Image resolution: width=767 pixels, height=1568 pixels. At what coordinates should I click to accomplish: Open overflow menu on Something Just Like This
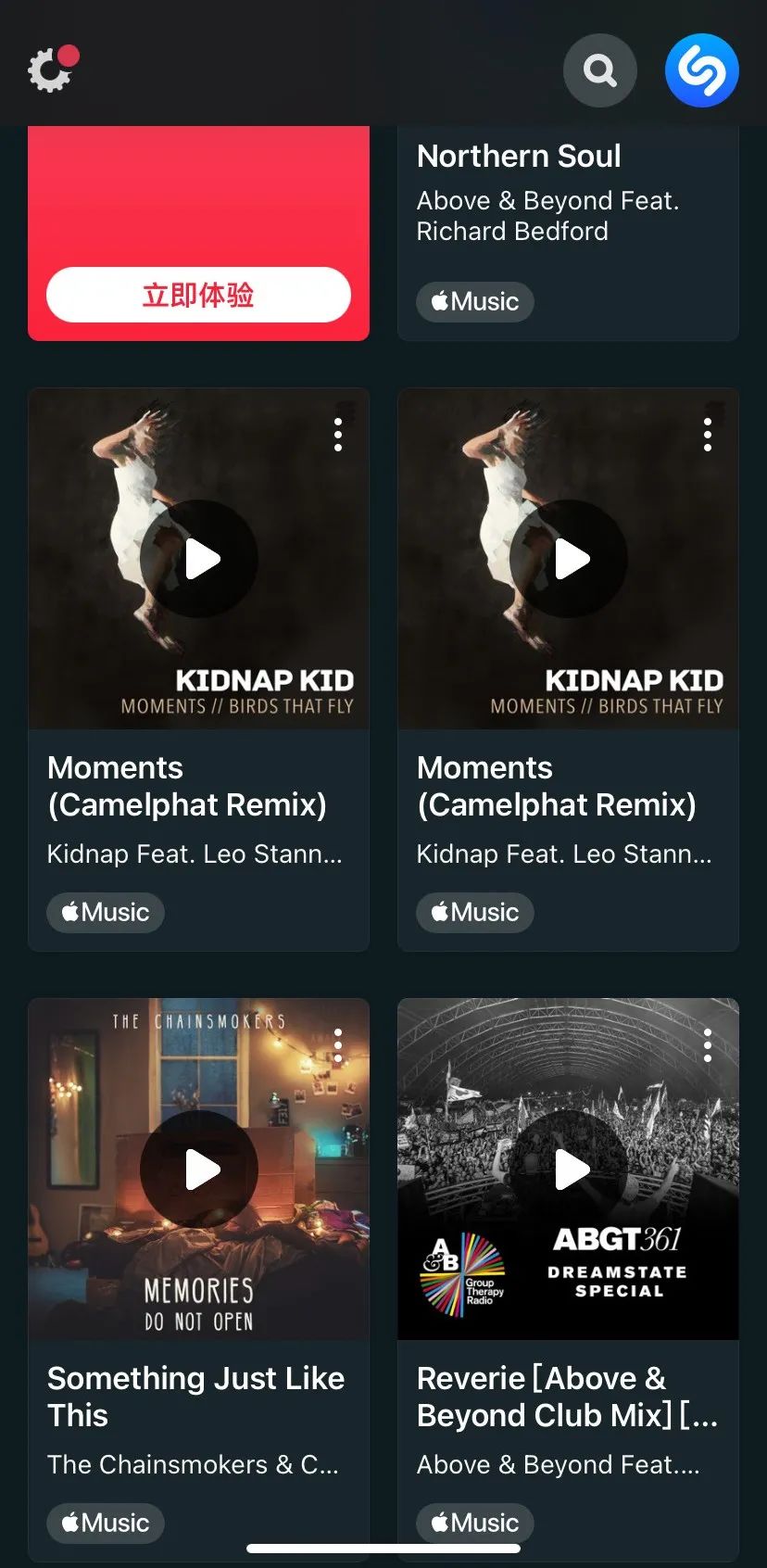tap(338, 1045)
